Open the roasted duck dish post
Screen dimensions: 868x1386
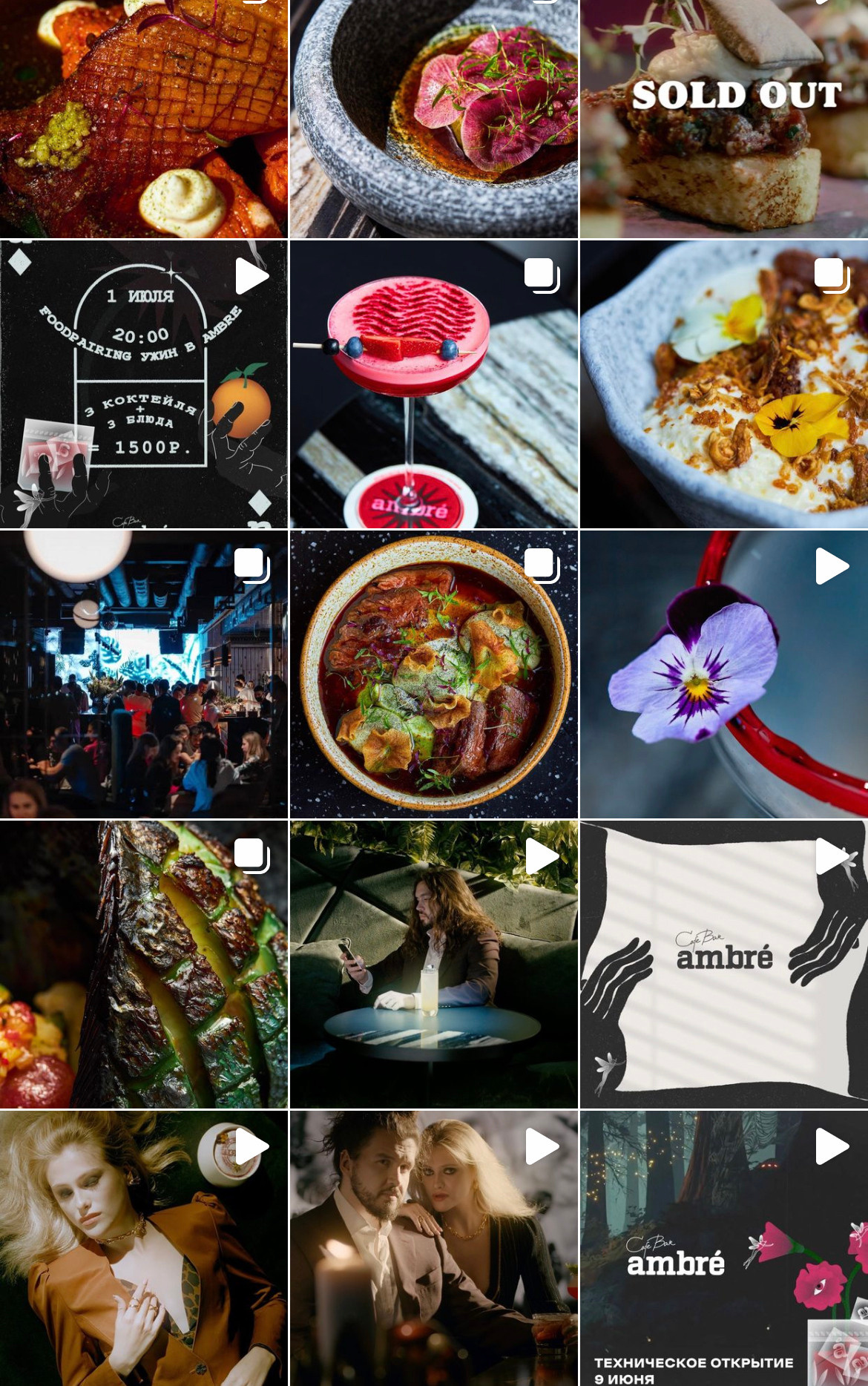pyautogui.click(x=144, y=119)
